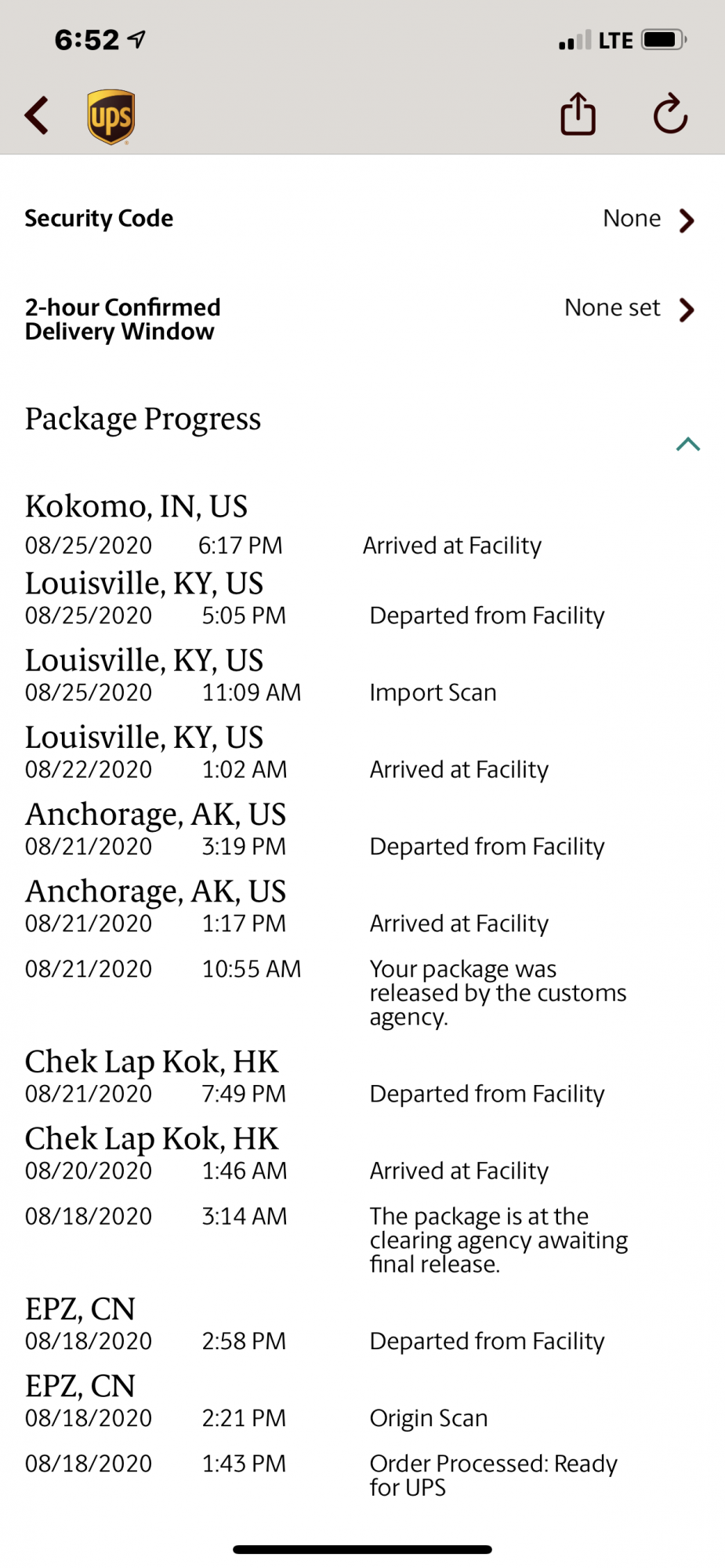The height and width of the screenshot is (1568, 725).
Task: Open 2-hour Confirmed Delivery Window setting
Action: coord(362,319)
